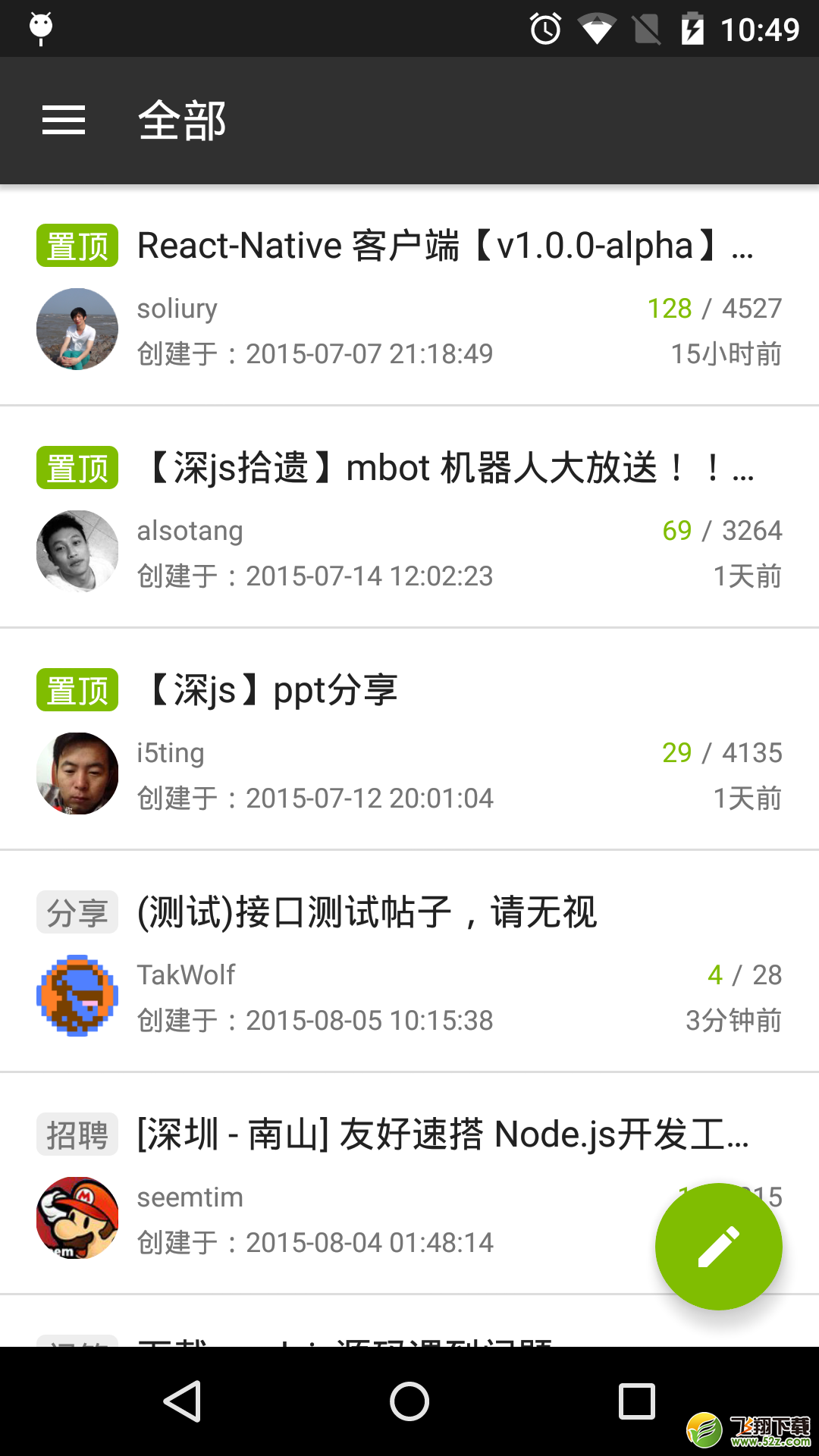The width and height of the screenshot is (819, 1456).
Task: Open the React-Native 客户端 v1.0.0-alpha topic
Action: (x=409, y=296)
